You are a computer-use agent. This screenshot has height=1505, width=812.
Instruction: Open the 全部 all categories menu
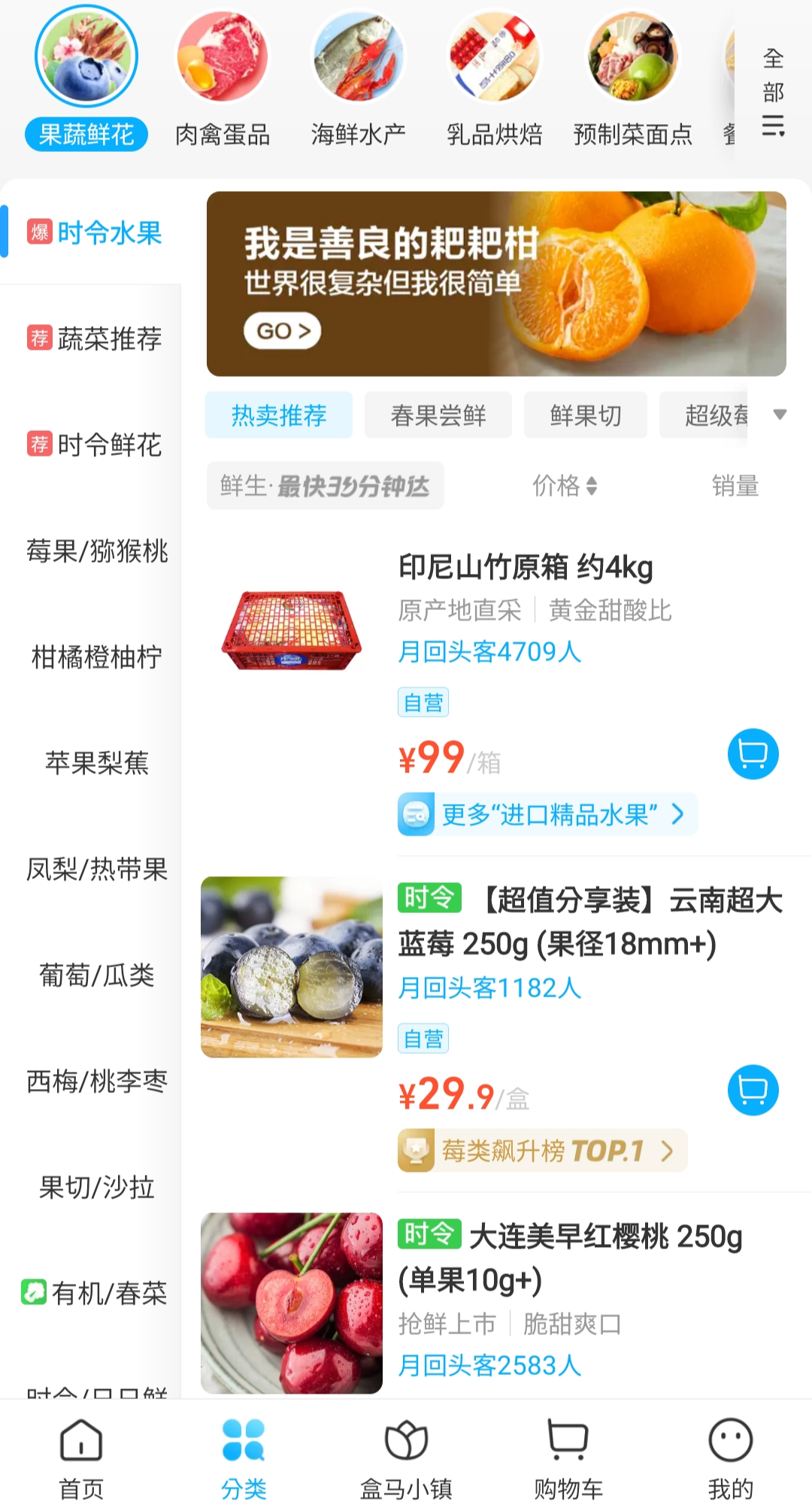point(773,91)
